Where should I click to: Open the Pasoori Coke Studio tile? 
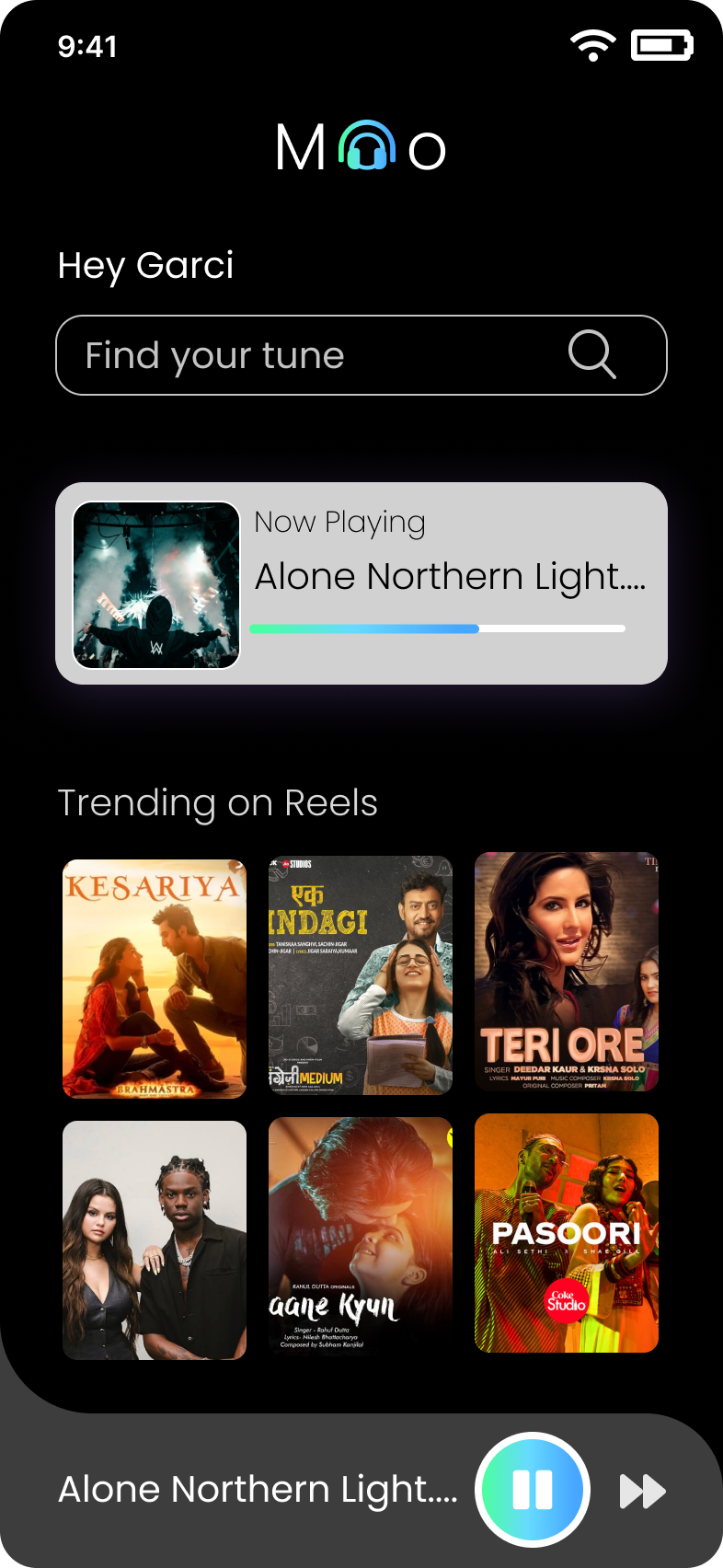coord(567,1233)
